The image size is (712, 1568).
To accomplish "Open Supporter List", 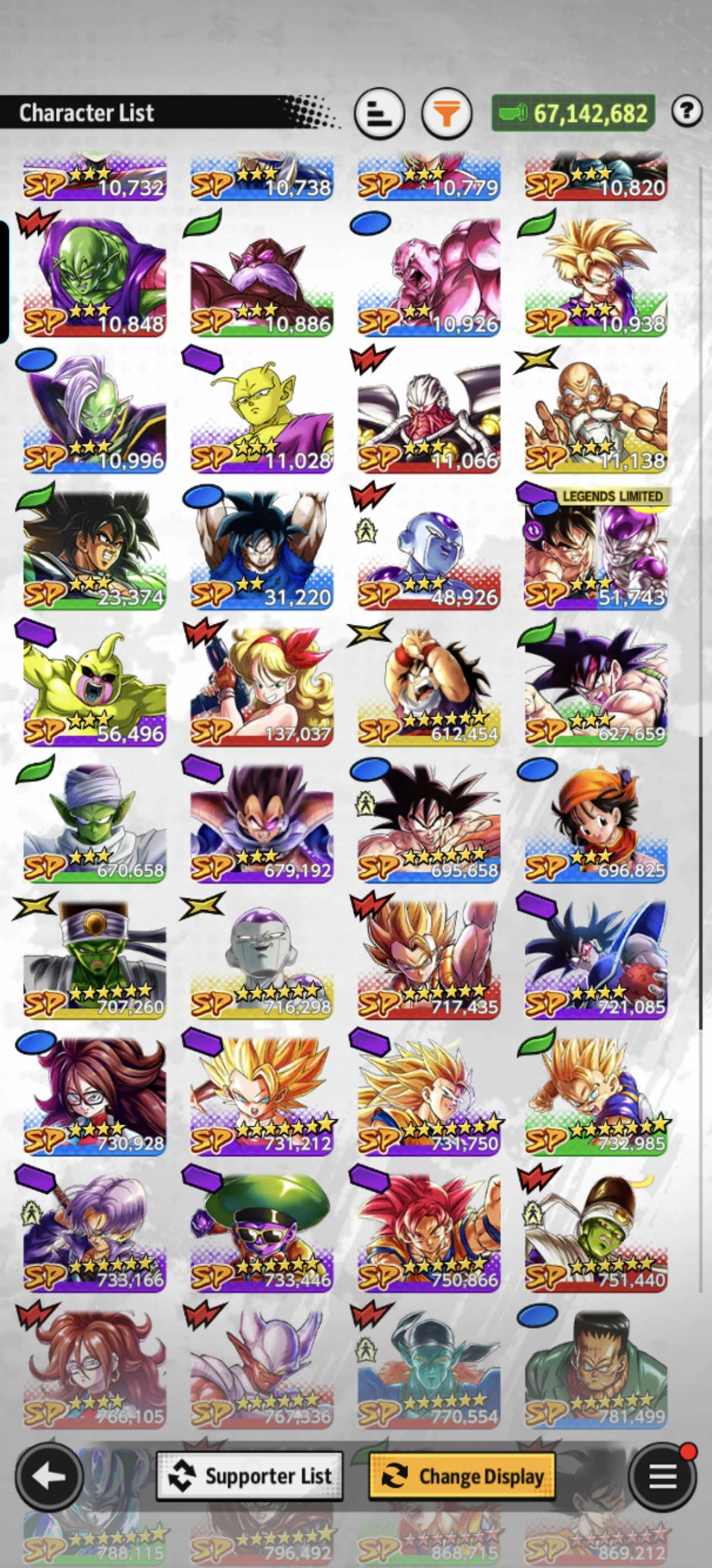I will click(250, 1476).
